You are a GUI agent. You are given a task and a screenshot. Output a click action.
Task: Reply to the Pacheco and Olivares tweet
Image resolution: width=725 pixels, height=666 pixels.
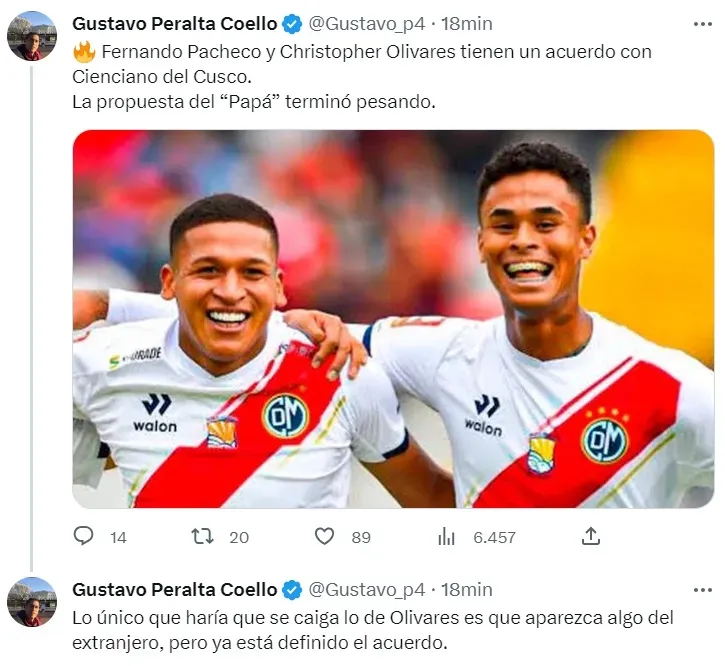tap(84, 537)
